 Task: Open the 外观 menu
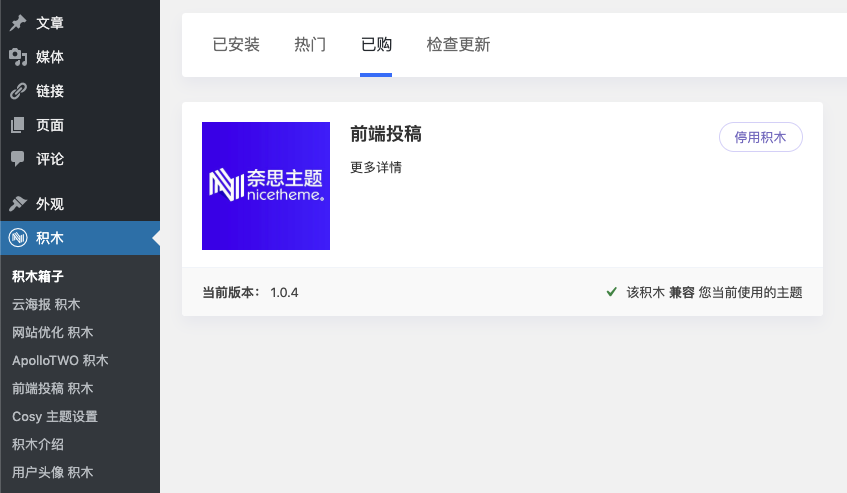49,203
